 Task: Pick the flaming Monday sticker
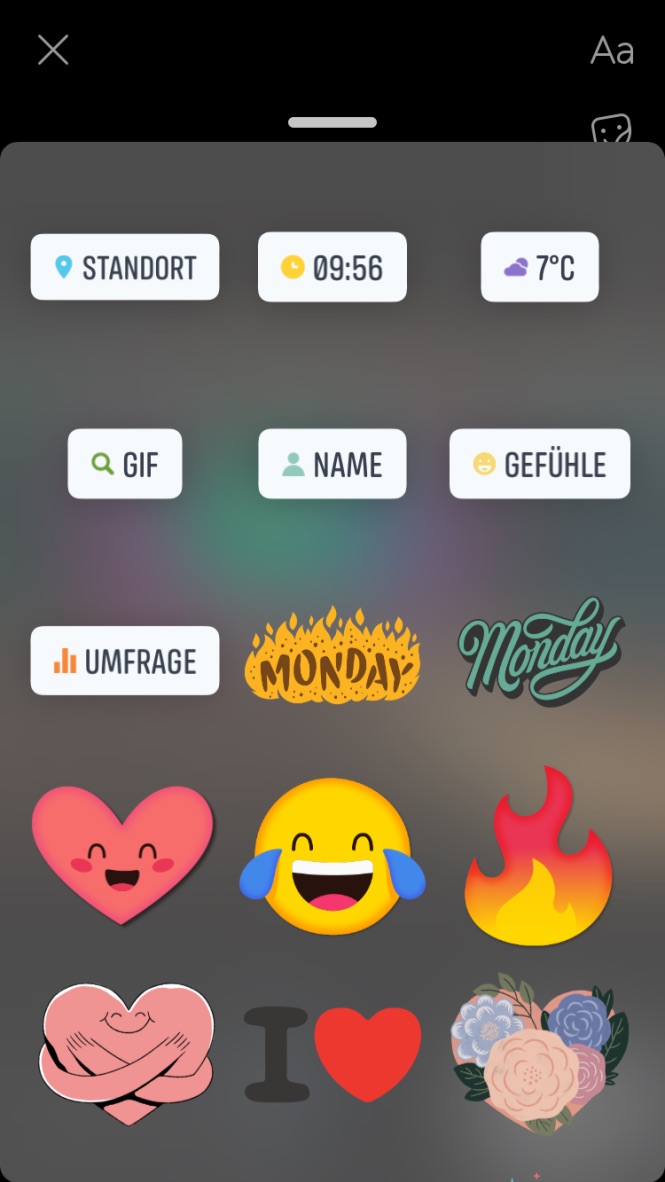pyautogui.click(x=332, y=657)
